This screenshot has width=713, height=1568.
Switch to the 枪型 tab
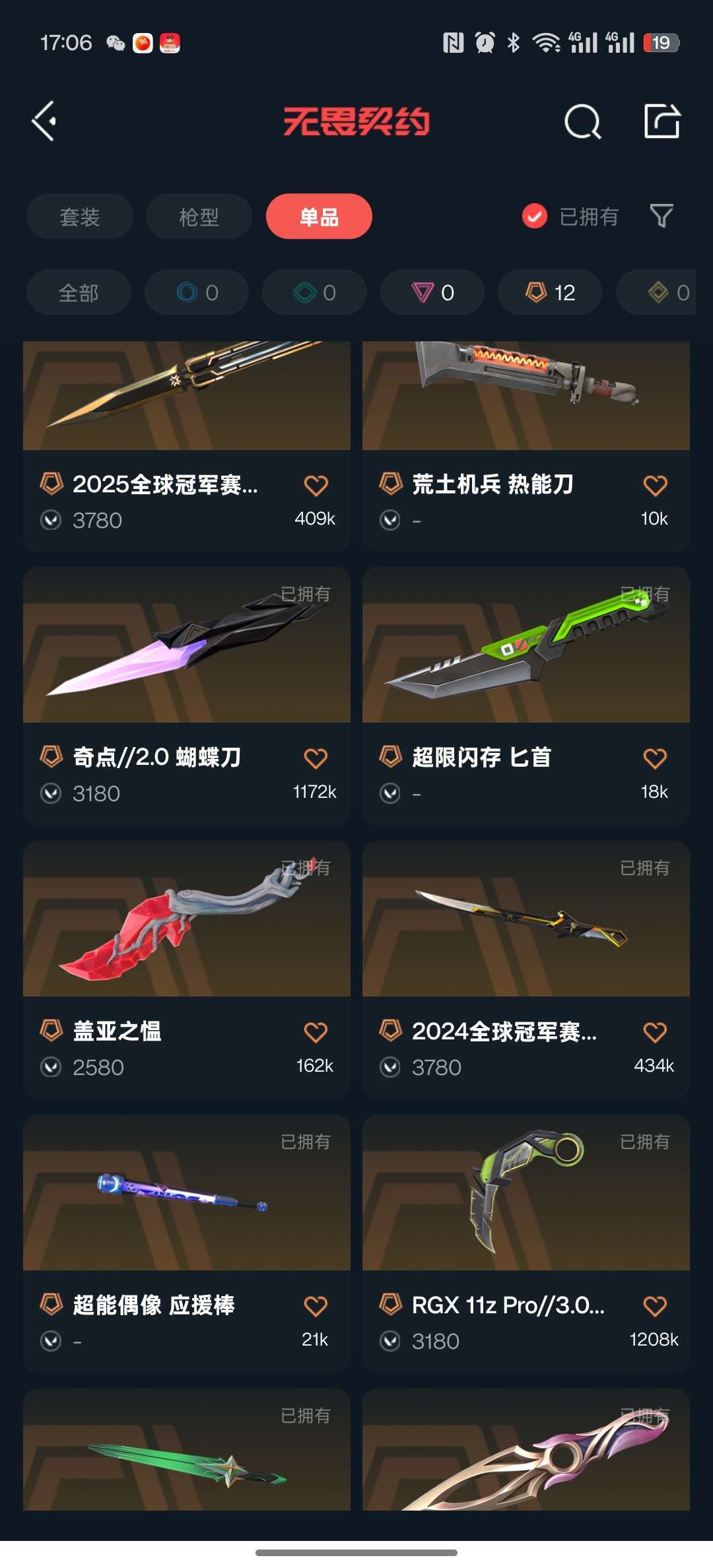click(x=199, y=216)
